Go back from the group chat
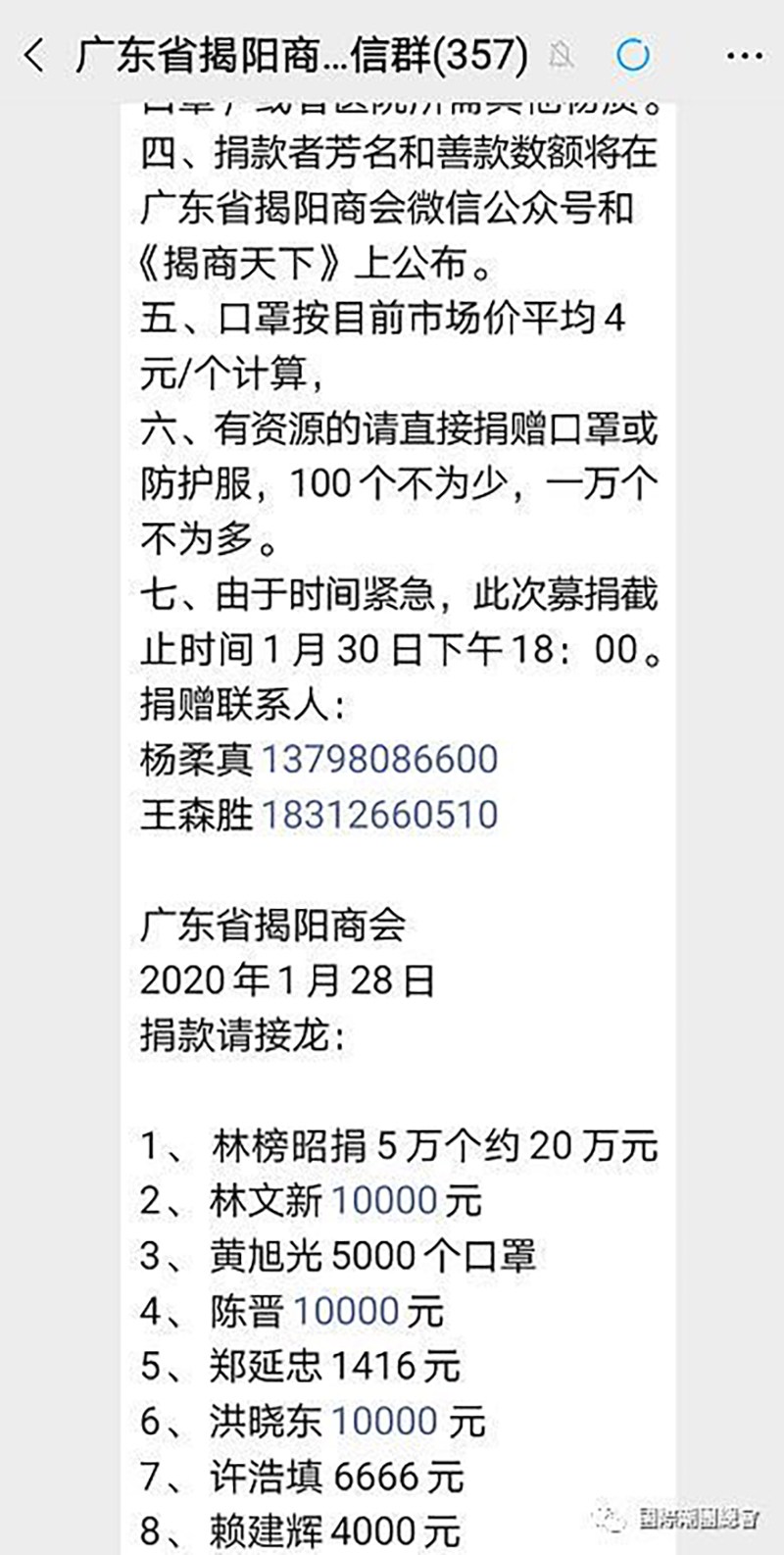The height and width of the screenshot is (1555, 784). (35, 56)
